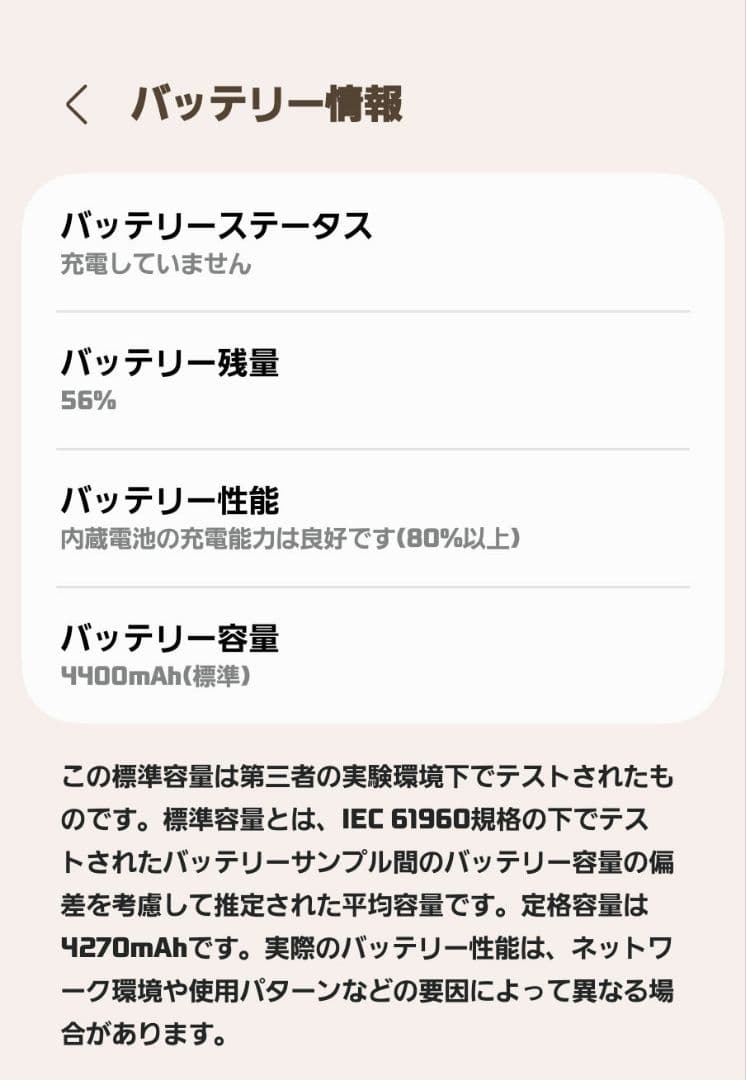Tap the battery health text showing 80%以上

click(x=290, y=539)
